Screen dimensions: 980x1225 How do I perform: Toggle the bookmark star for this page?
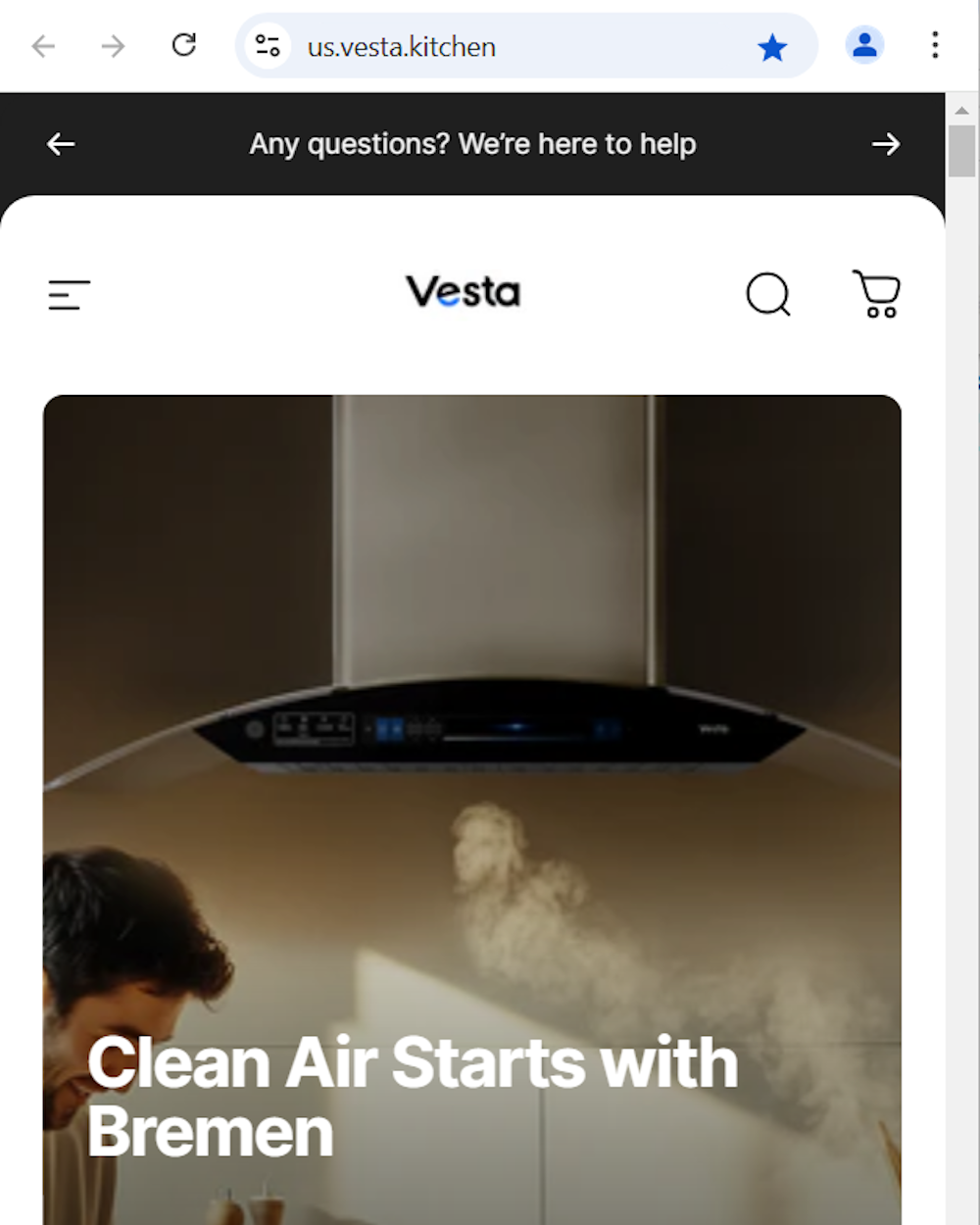pos(772,47)
